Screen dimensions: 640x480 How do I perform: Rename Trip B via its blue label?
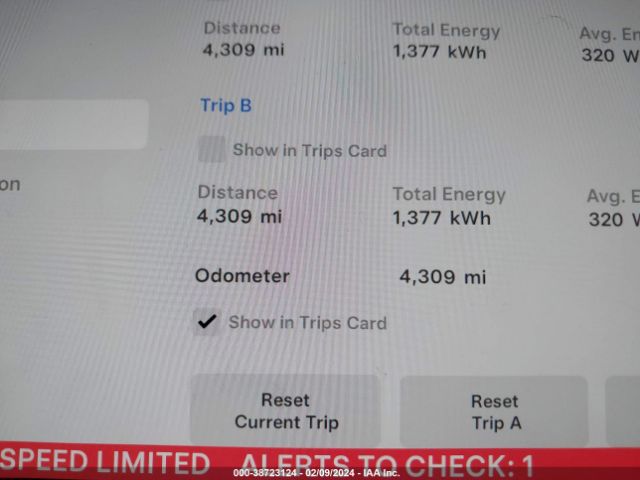point(225,106)
